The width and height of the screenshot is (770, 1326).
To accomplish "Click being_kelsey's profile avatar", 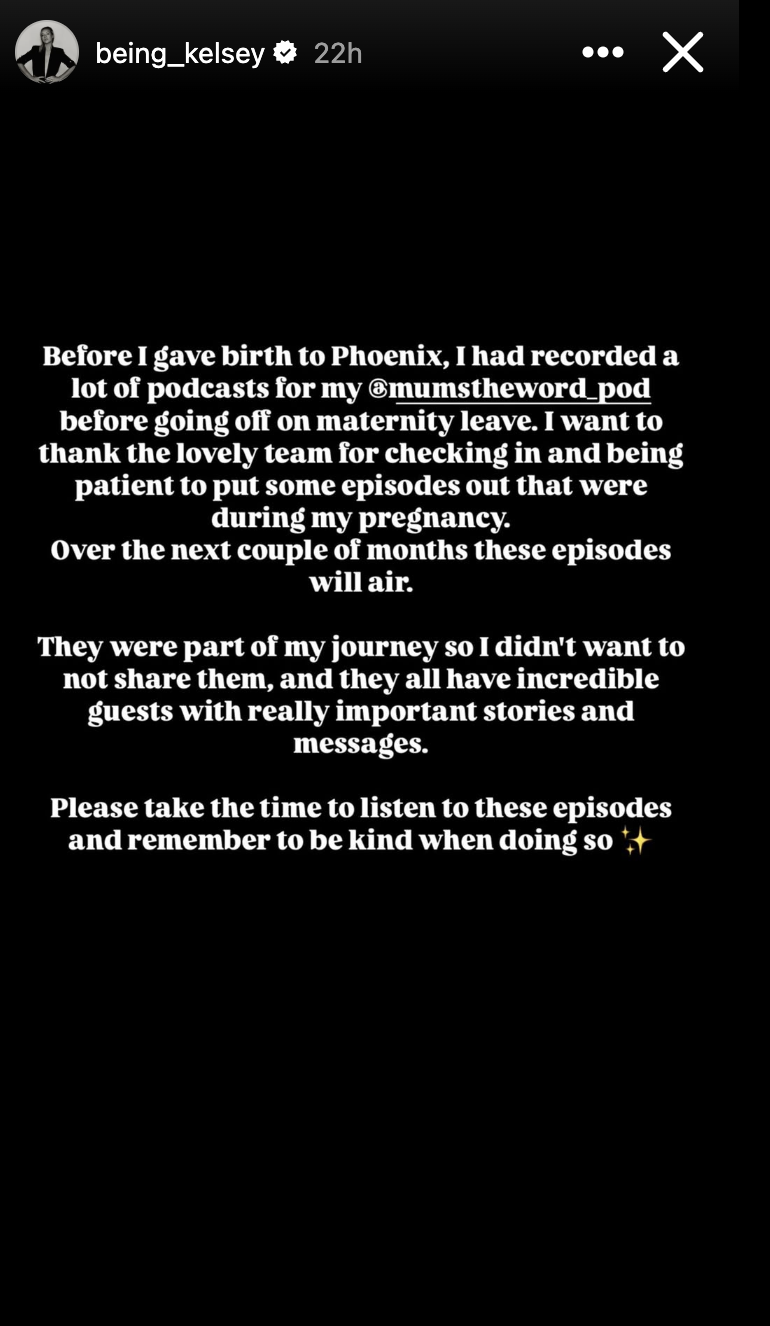I will [46, 52].
